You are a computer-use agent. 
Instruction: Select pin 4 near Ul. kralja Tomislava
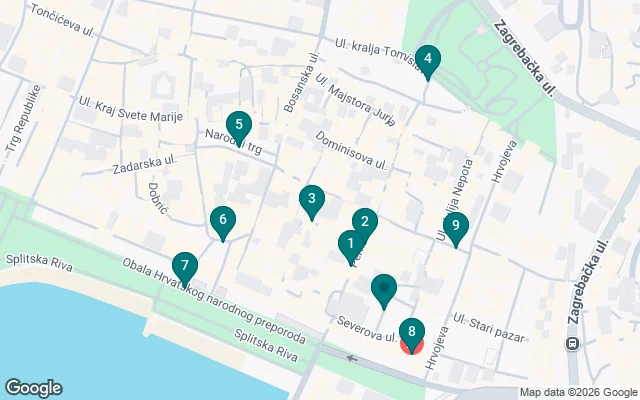coord(428,60)
